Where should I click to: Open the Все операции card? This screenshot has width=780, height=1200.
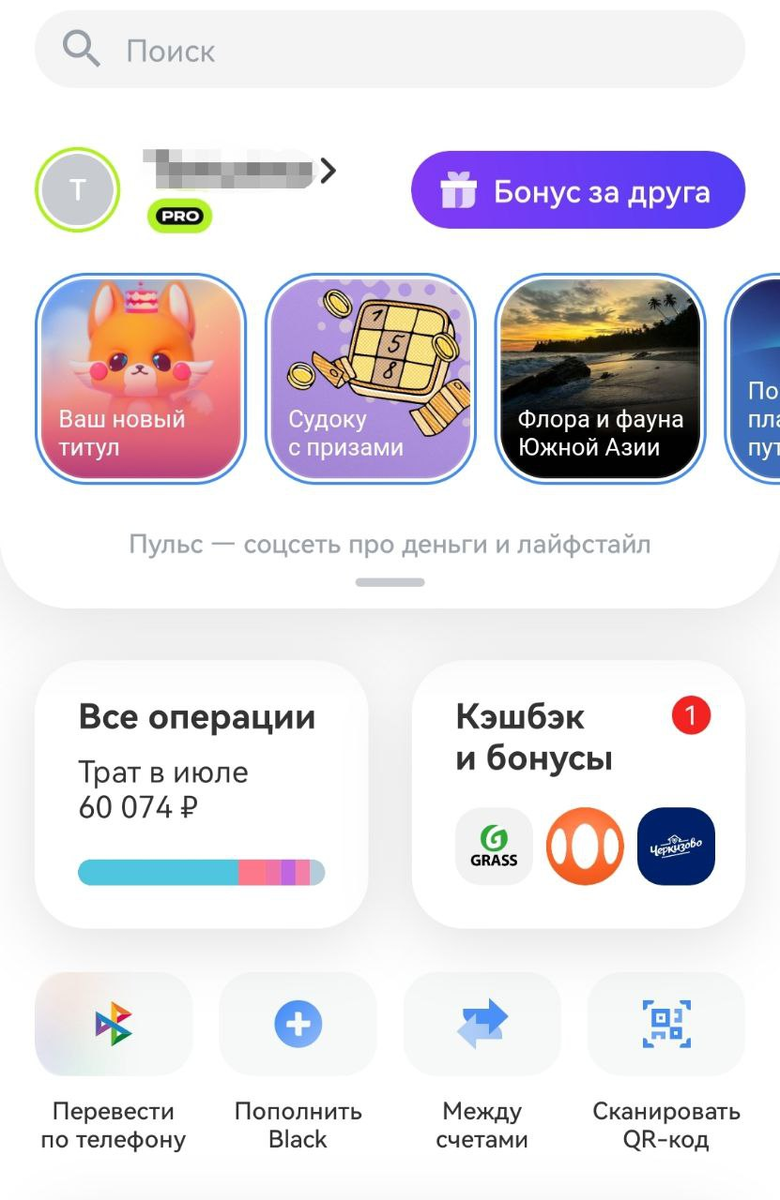click(201, 794)
